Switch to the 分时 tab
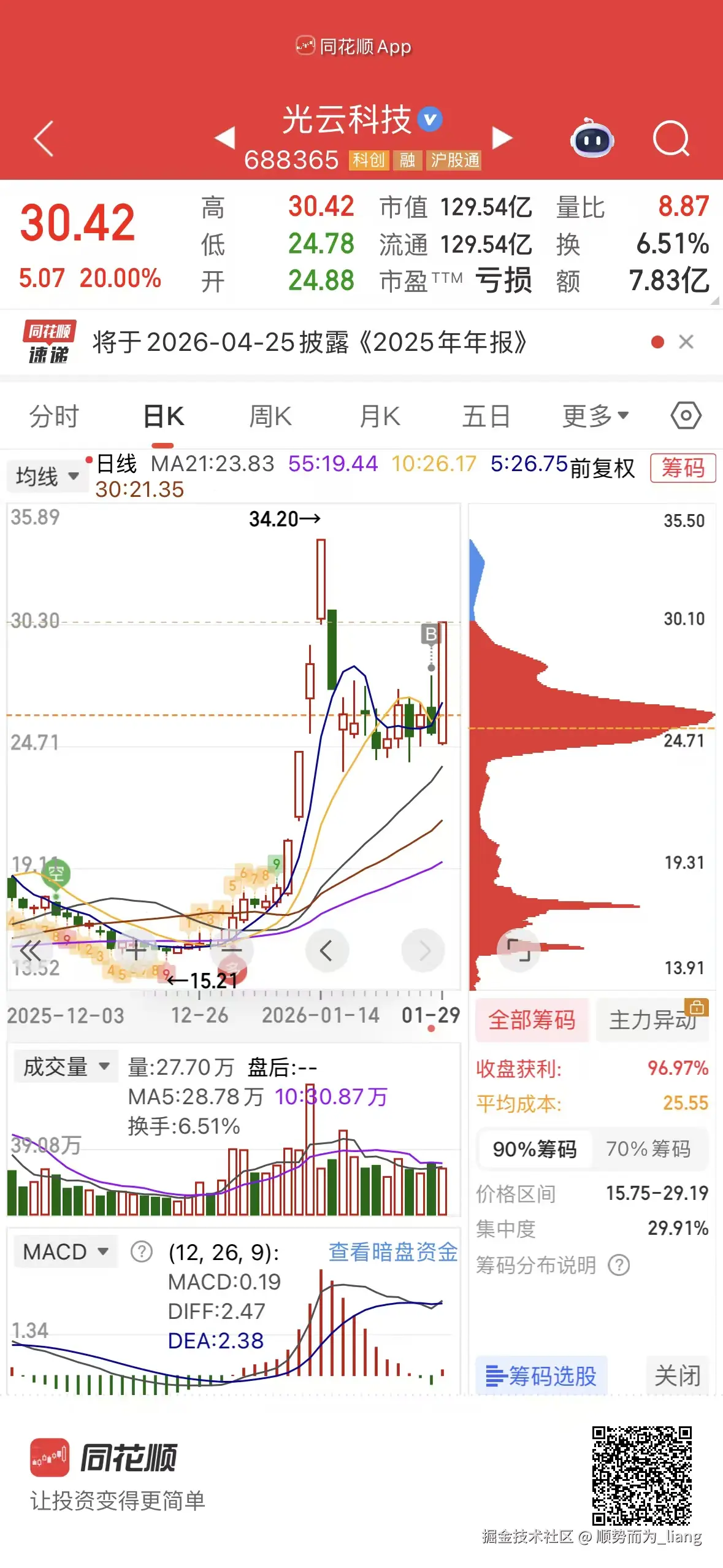Viewport: 723px width, 1568px height. (53, 415)
